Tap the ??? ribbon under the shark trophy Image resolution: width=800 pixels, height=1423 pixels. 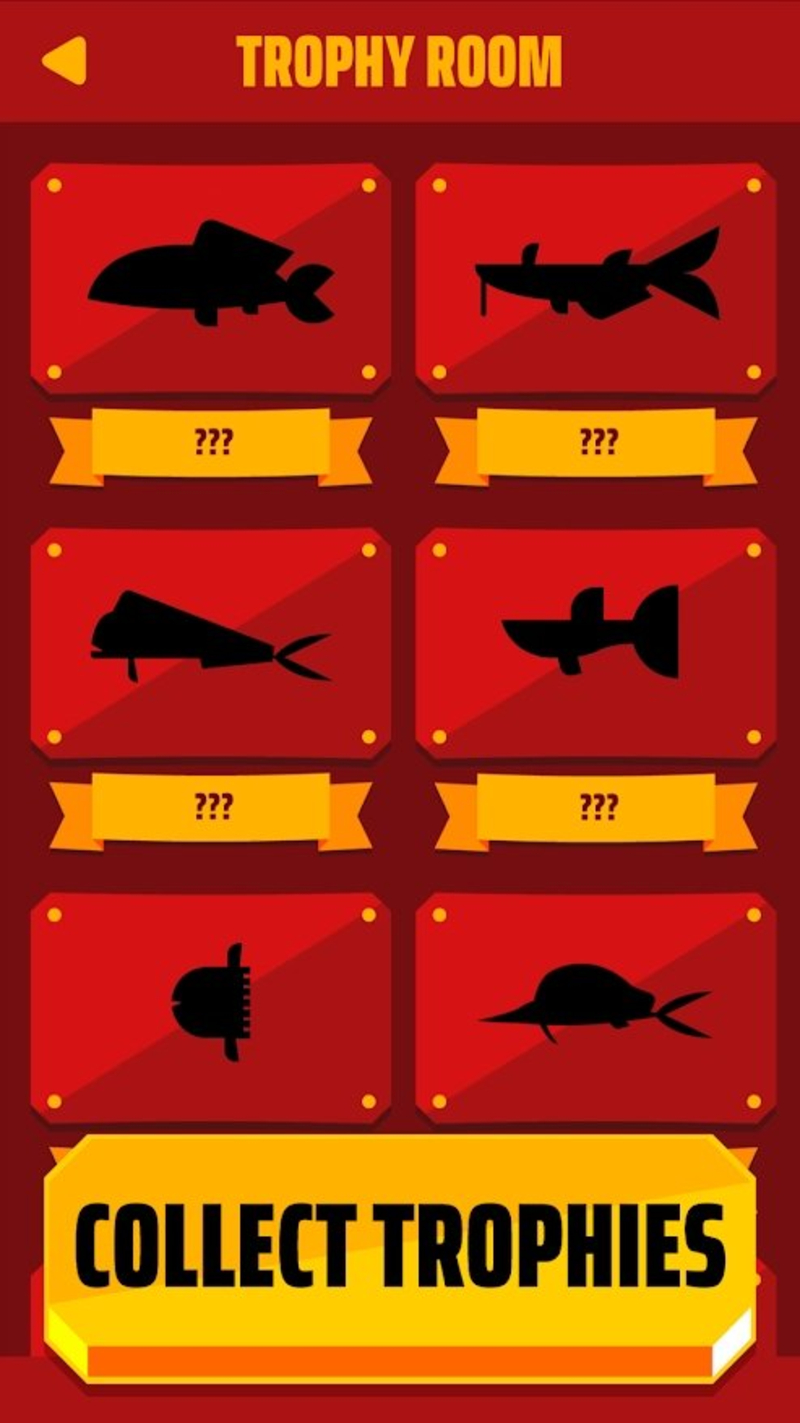click(x=600, y=801)
